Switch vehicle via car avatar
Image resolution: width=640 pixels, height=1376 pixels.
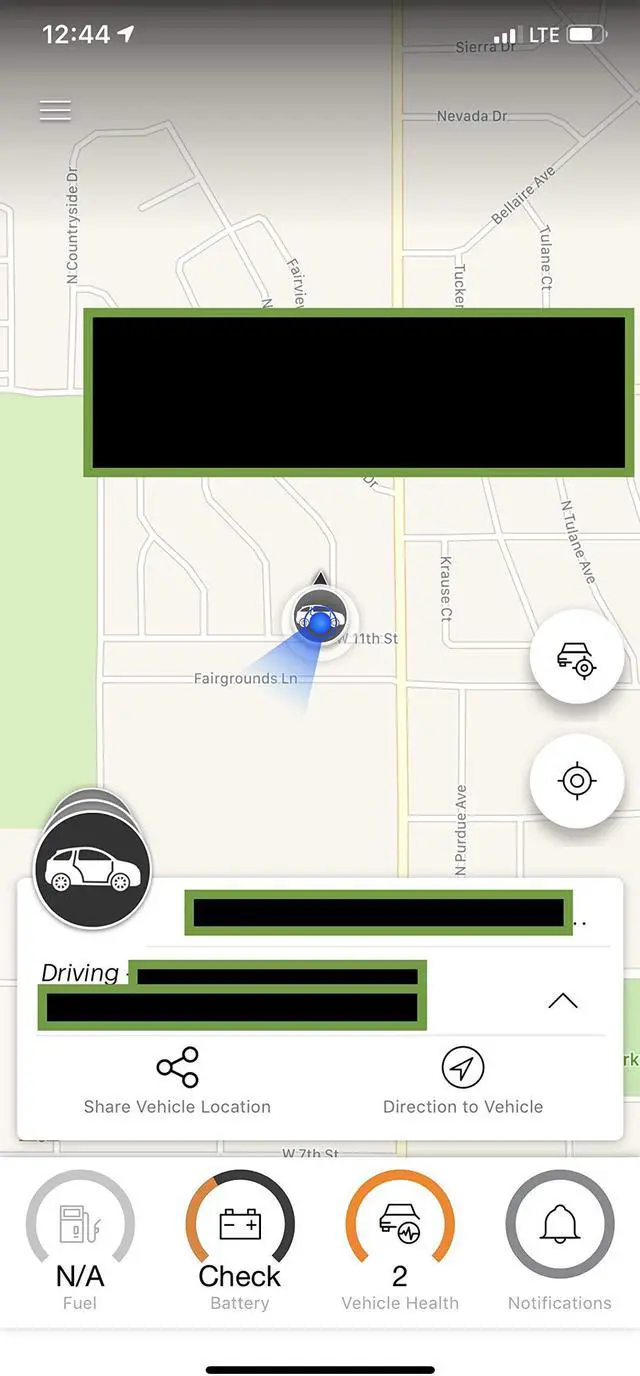[x=92, y=868]
